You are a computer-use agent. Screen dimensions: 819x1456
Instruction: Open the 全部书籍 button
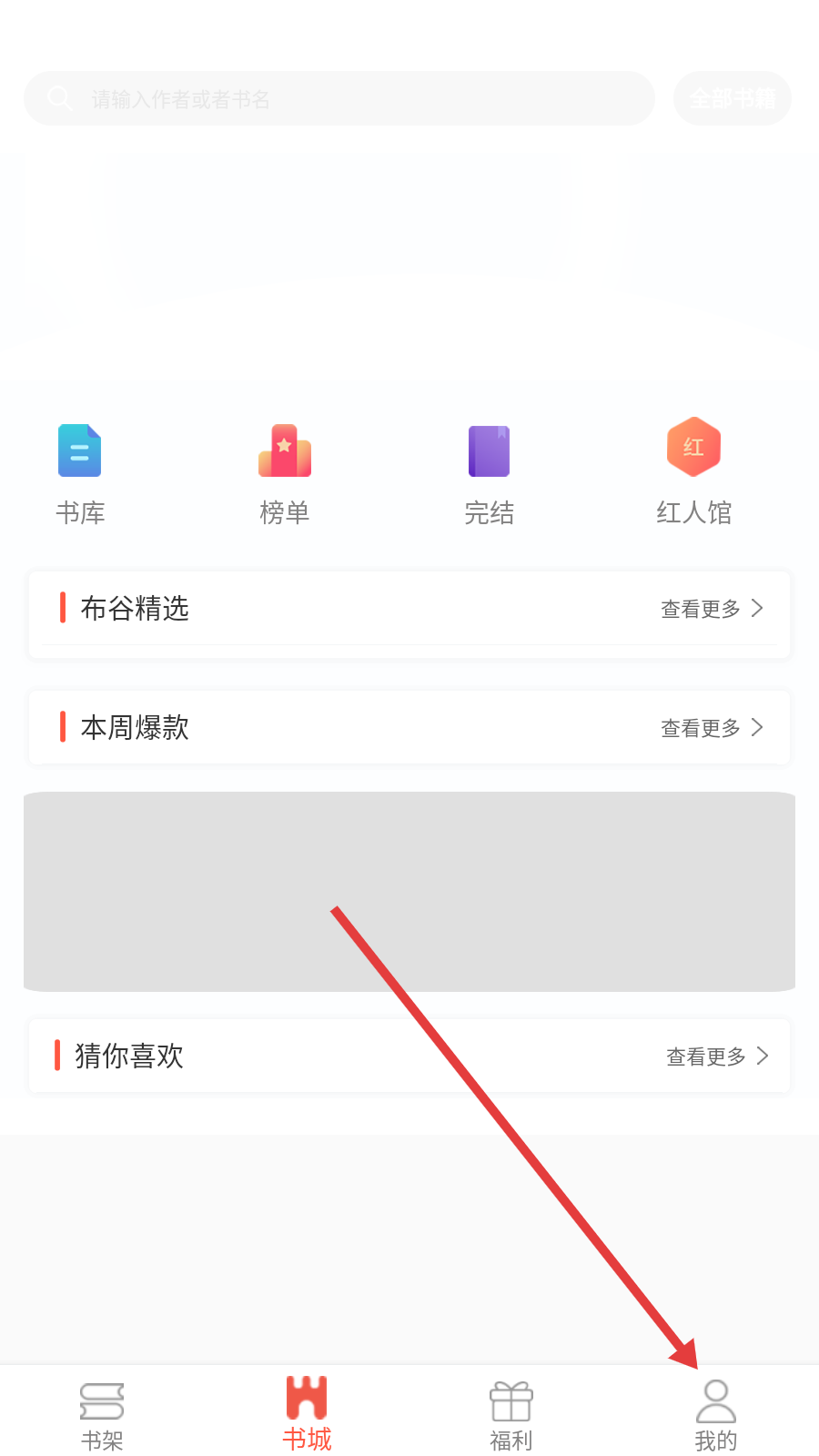coord(732,98)
